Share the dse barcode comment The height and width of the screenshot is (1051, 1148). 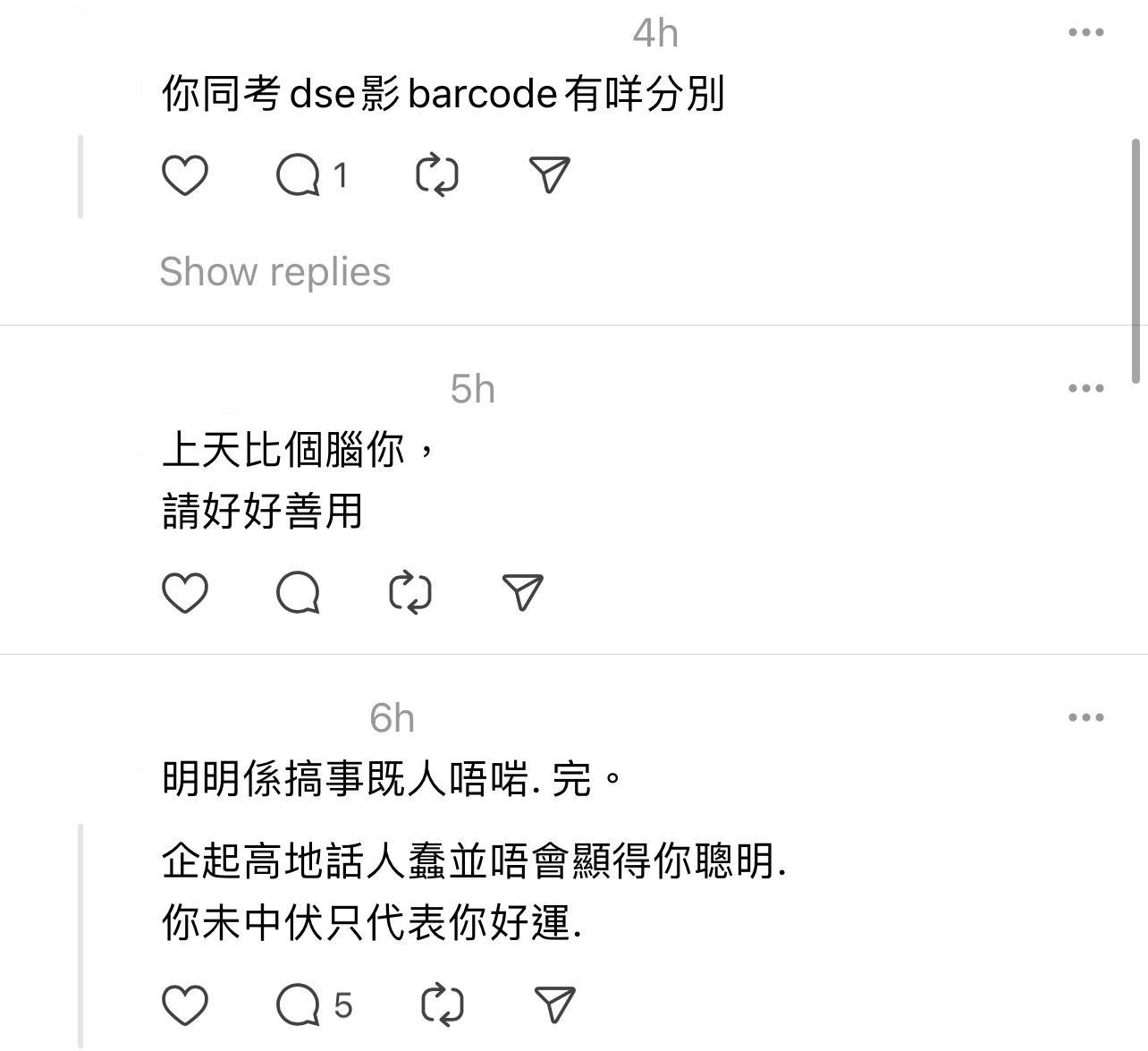tap(549, 174)
